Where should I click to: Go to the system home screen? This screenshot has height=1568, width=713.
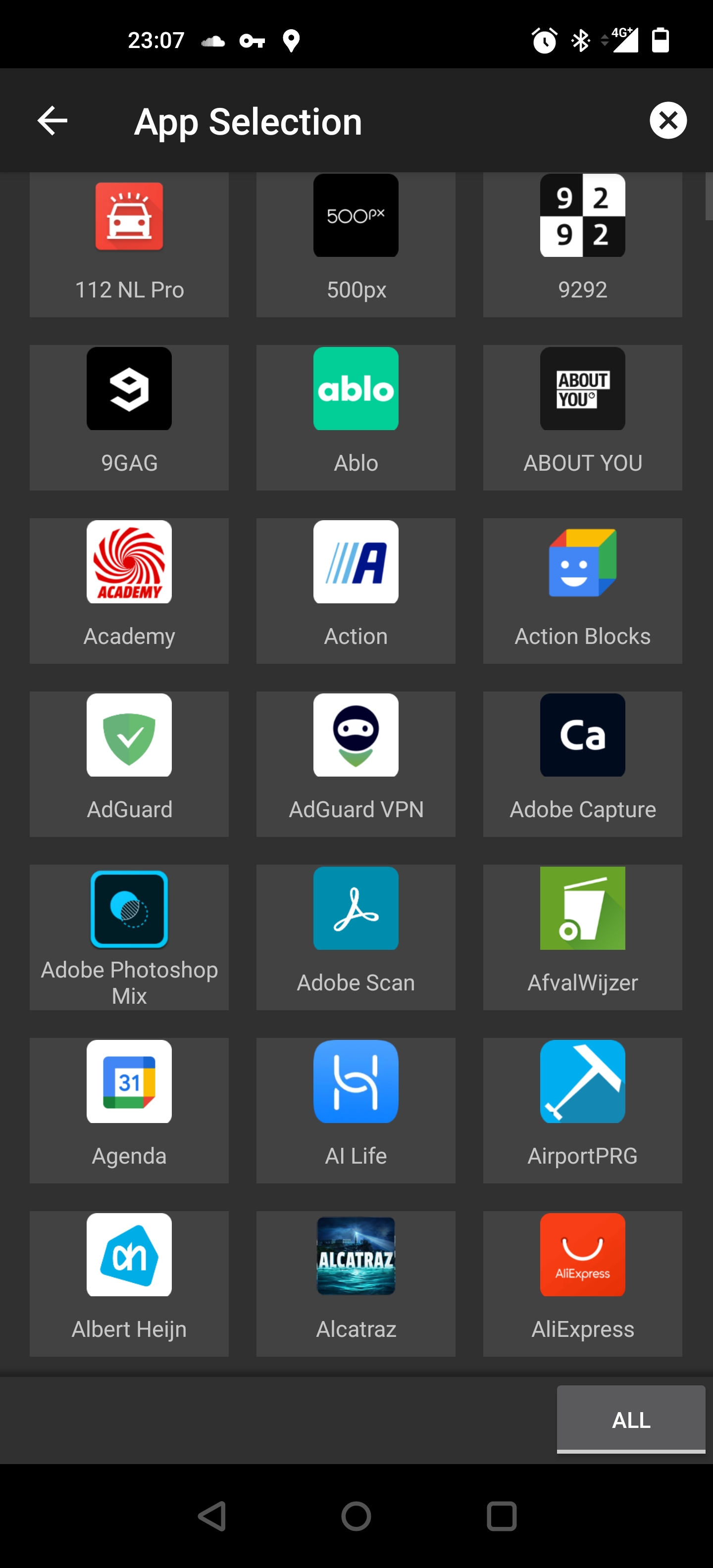356,1516
